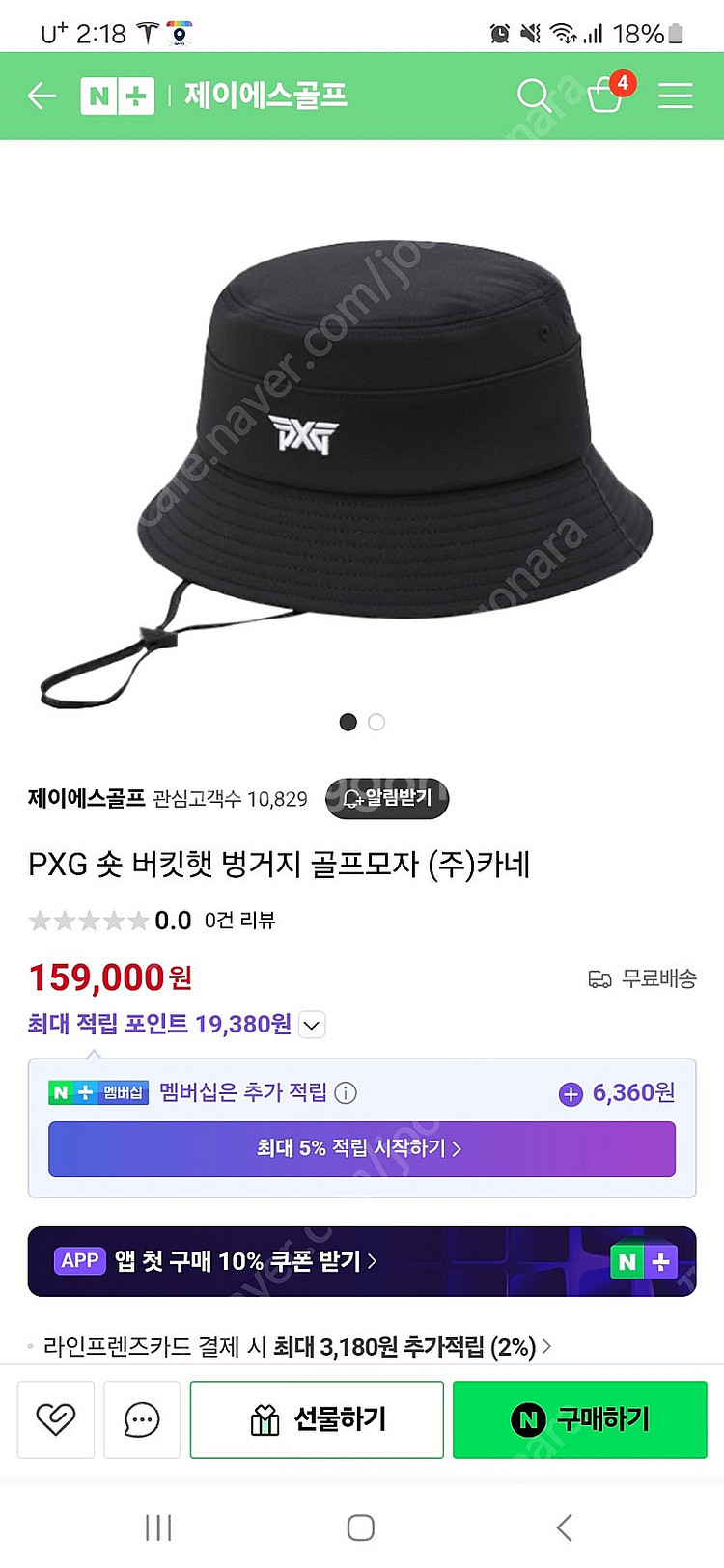Open the N+ Naver Plus store logo

tap(117, 96)
